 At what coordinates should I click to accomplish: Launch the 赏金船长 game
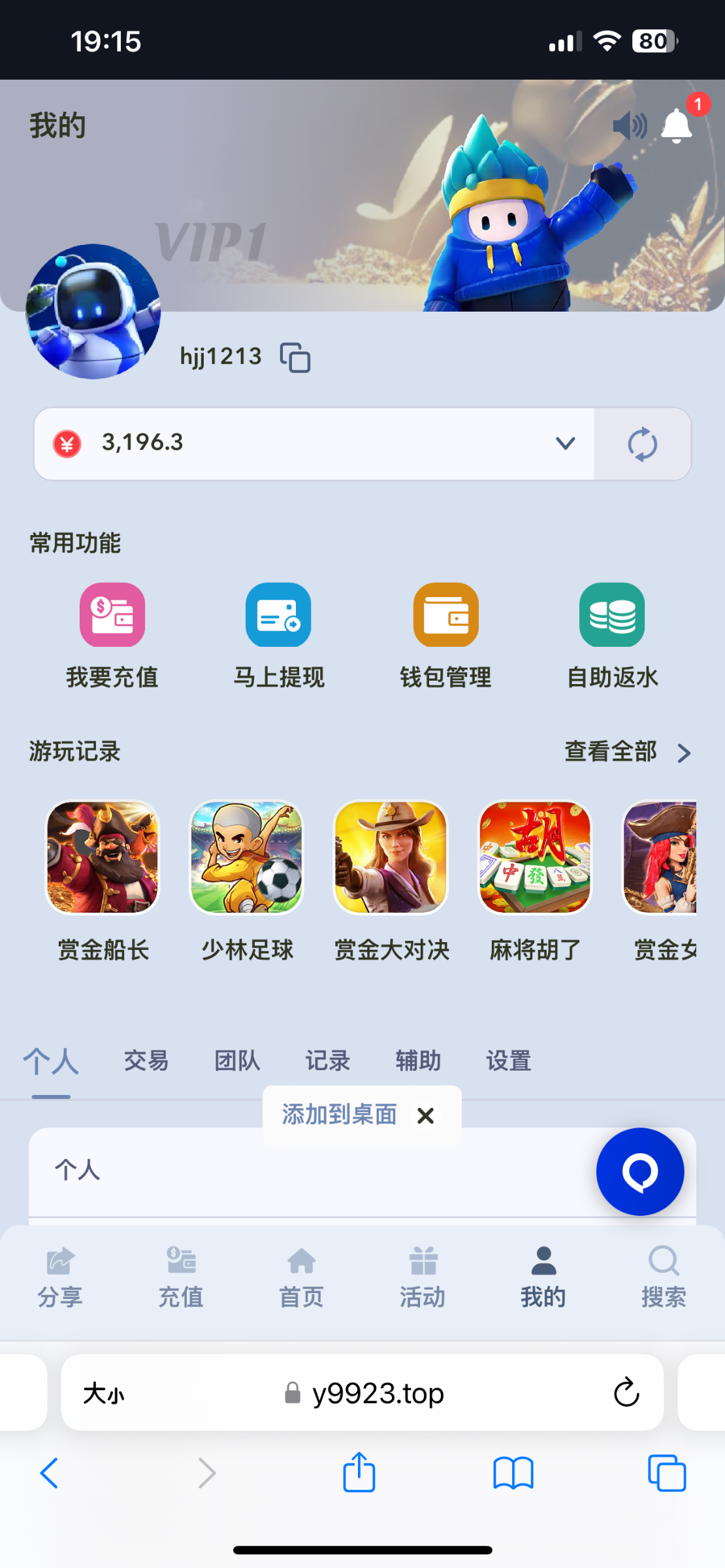click(x=103, y=857)
